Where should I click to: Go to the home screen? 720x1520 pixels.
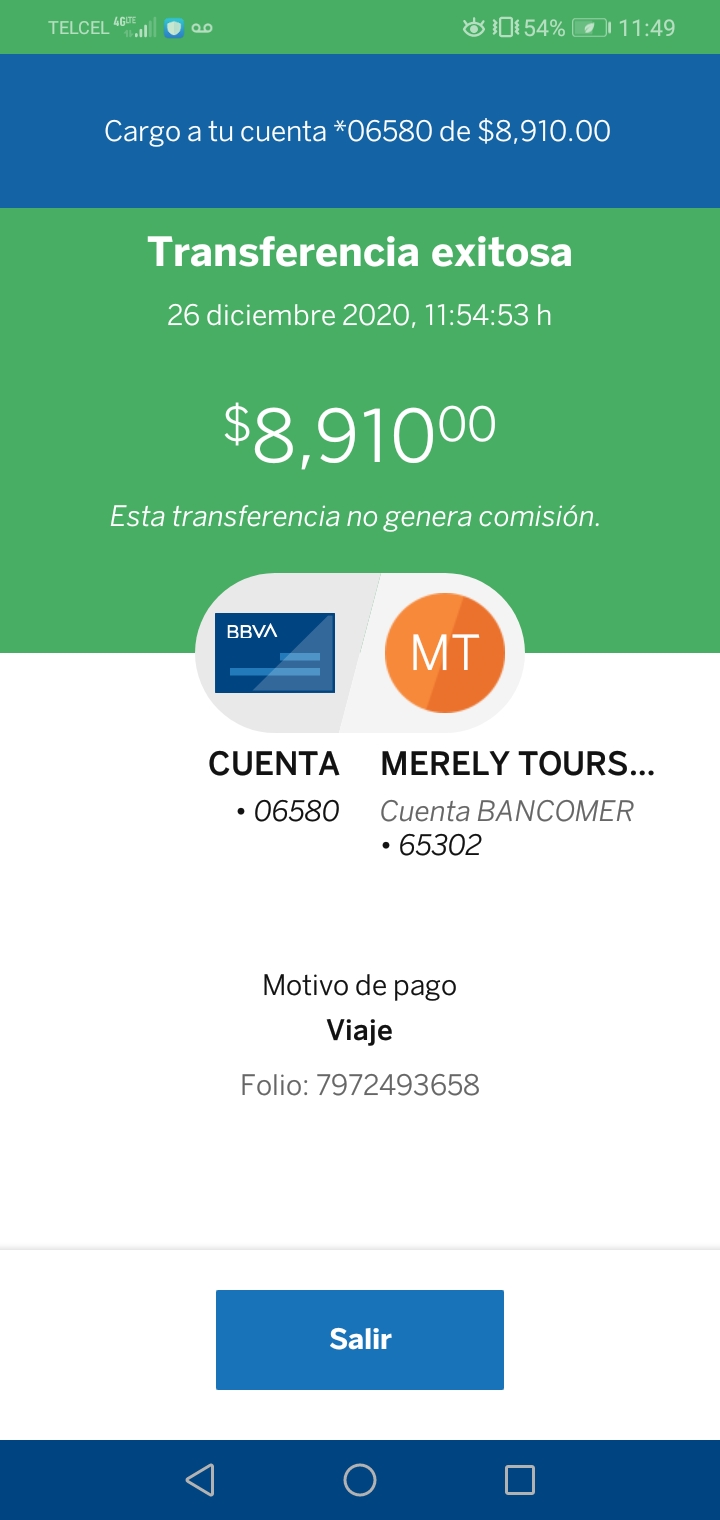pyautogui.click(x=360, y=1480)
